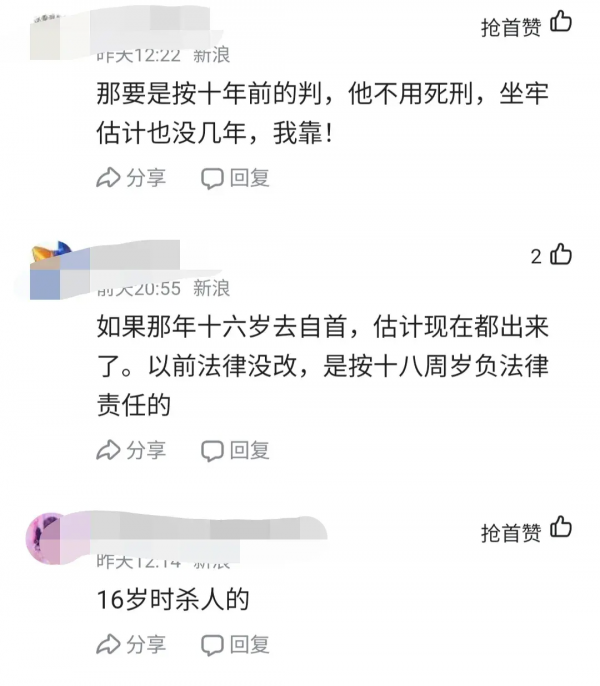Reply to the comment 16岁时杀人的

236,645
